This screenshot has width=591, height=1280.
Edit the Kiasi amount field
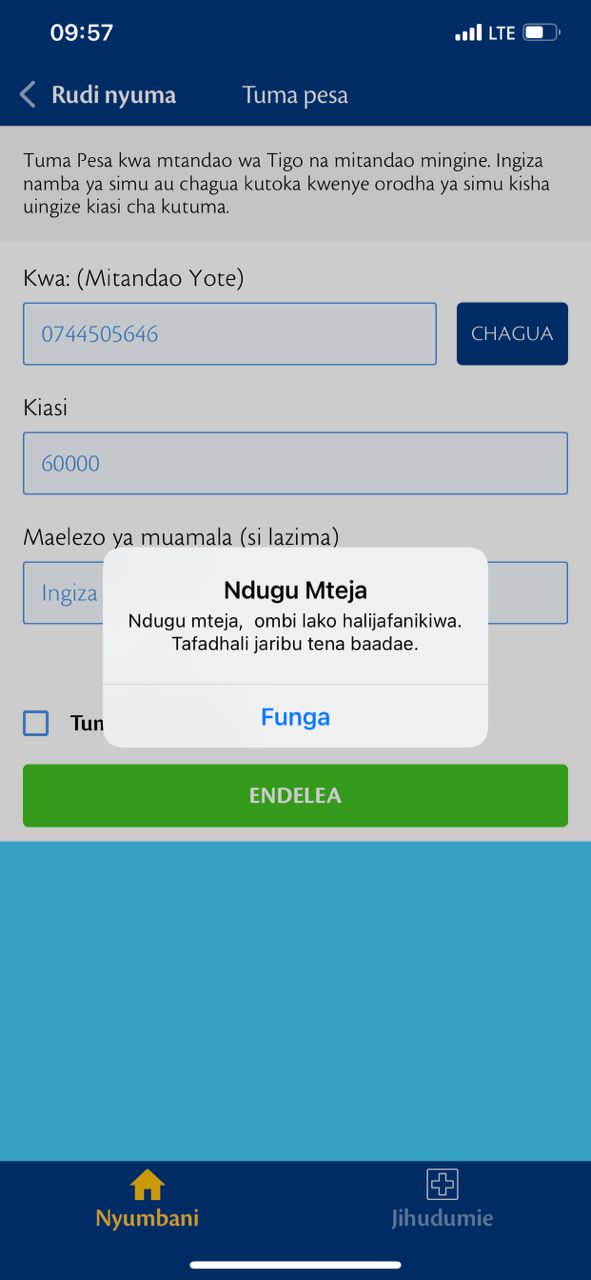coord(295,463)
